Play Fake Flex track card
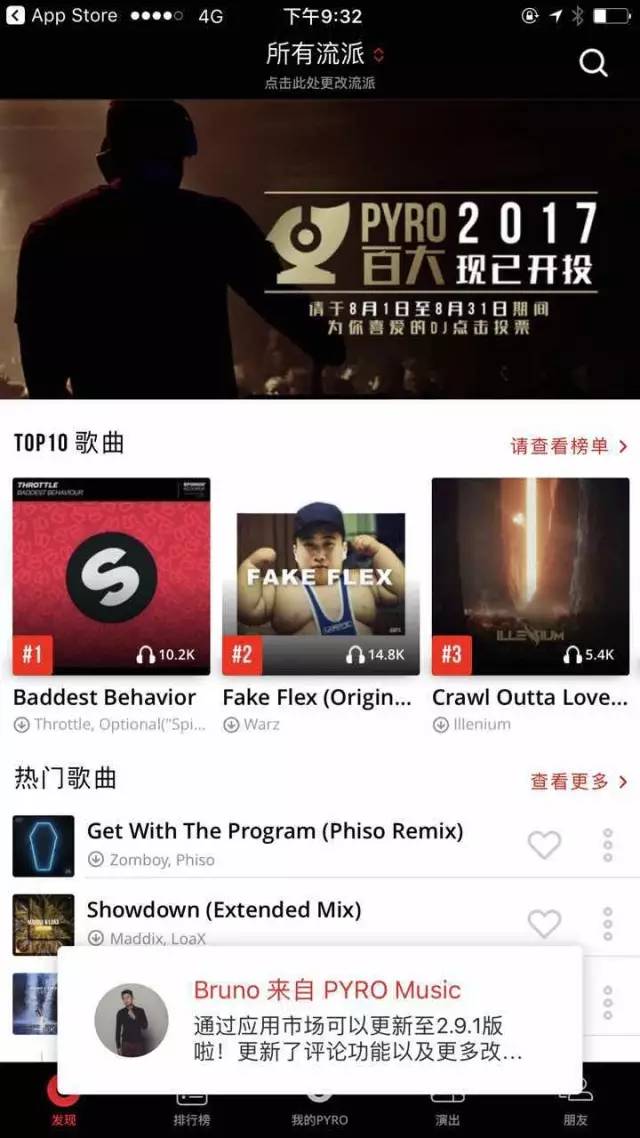 pos(321,576)
